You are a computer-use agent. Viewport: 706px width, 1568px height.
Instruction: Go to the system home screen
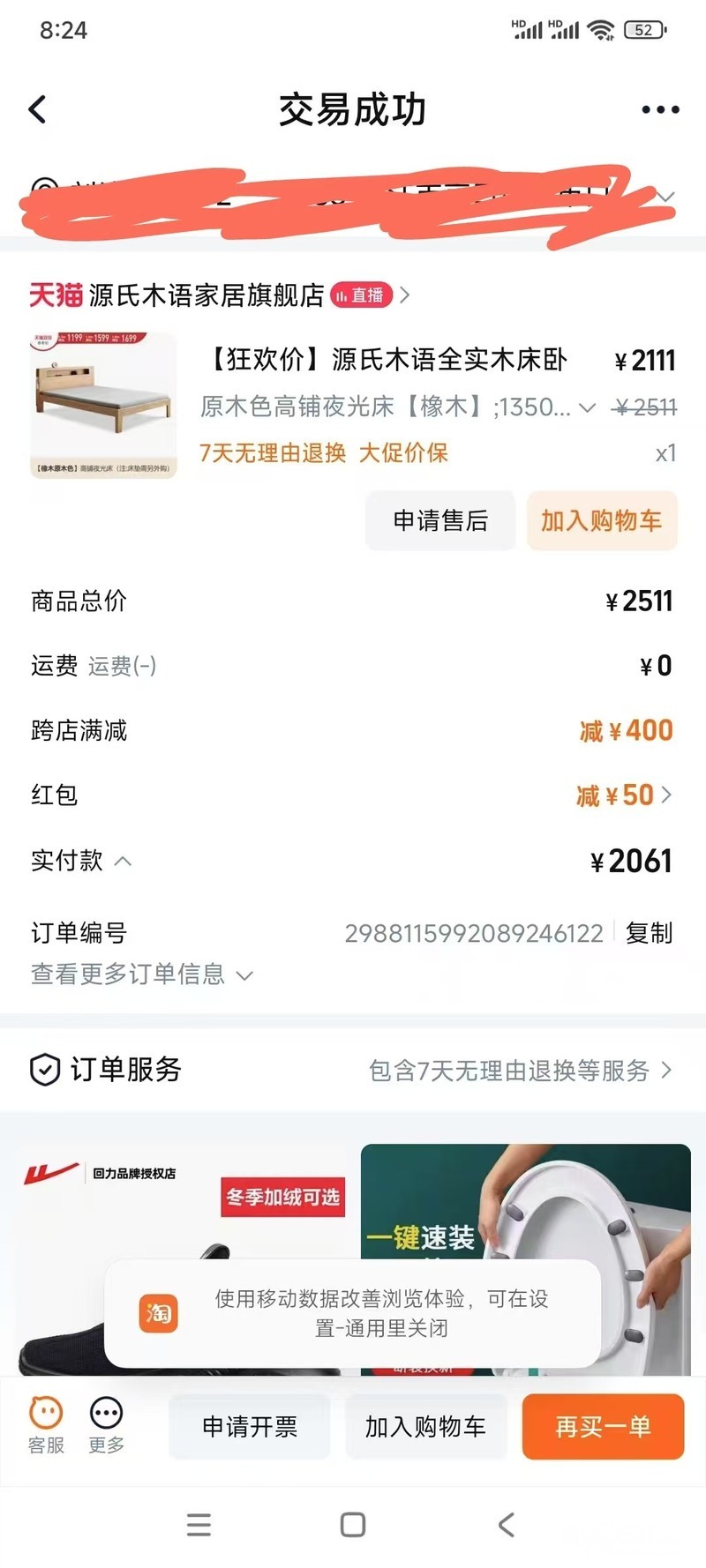[353, 1524]
